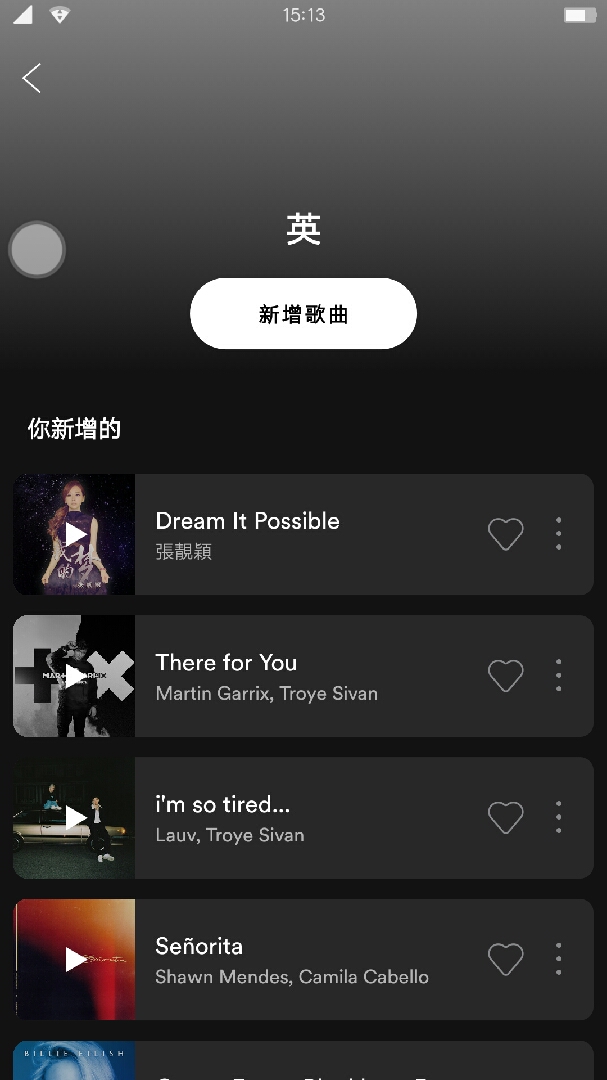The image size is (607, 1080).
Task: Like the song Dream It Possible
Action: point(505,534)
